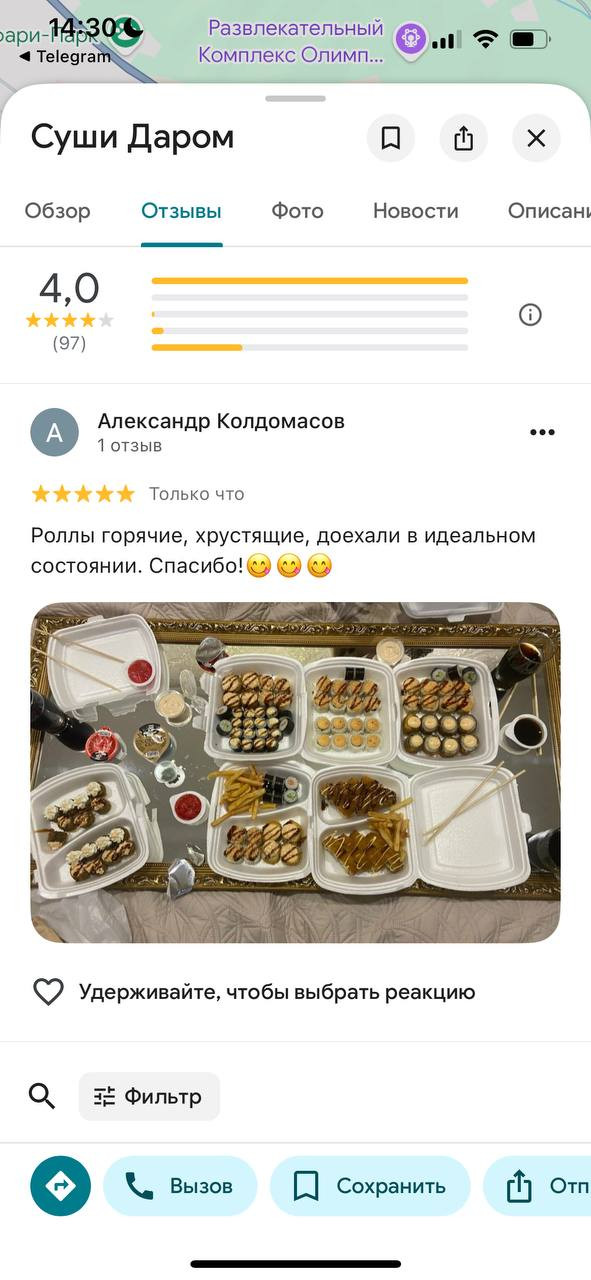Search within reviews using the magnifier icon

(x=42, y=1096)
